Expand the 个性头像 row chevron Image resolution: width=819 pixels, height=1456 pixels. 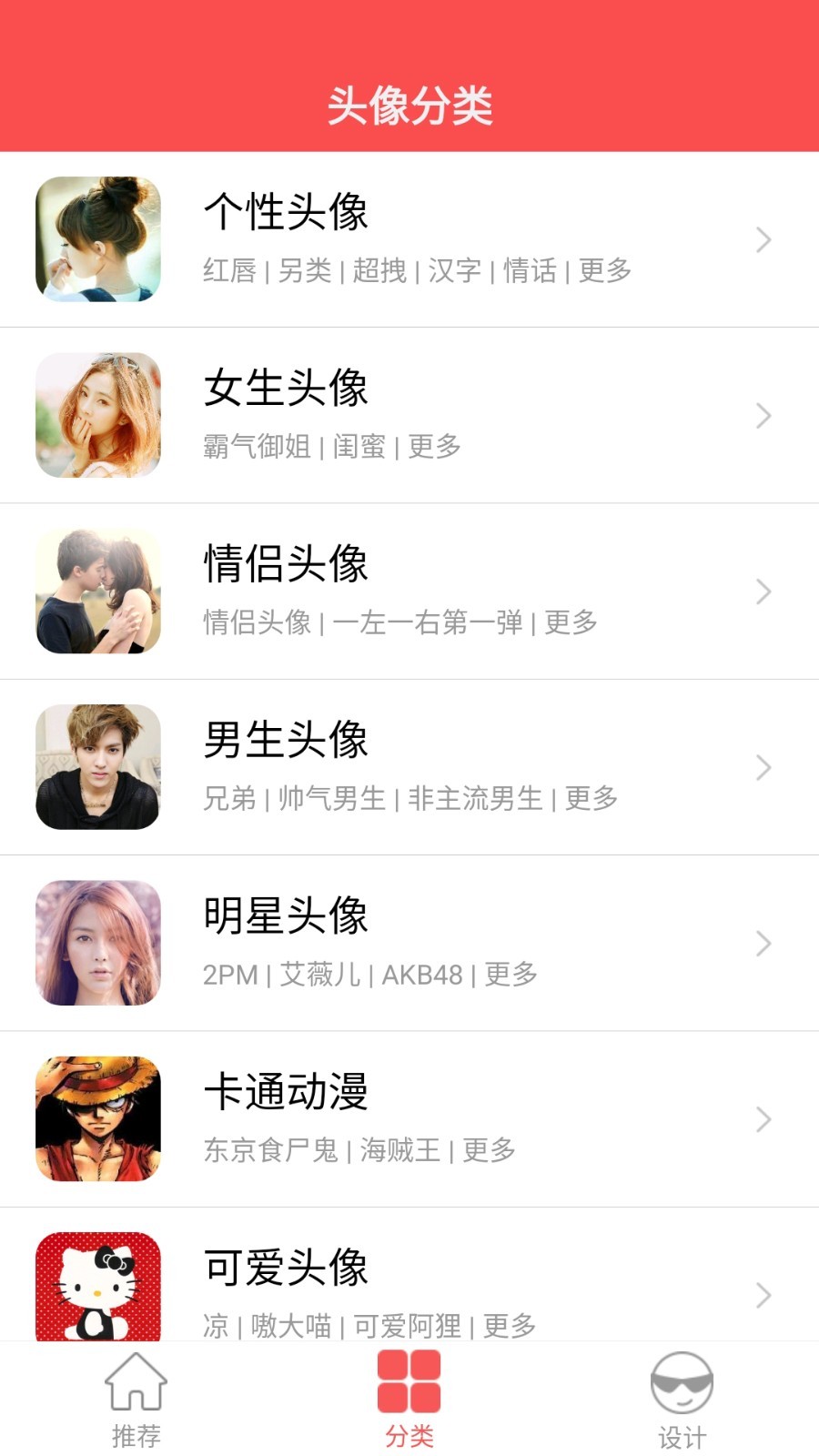click(x=763, y=238)
